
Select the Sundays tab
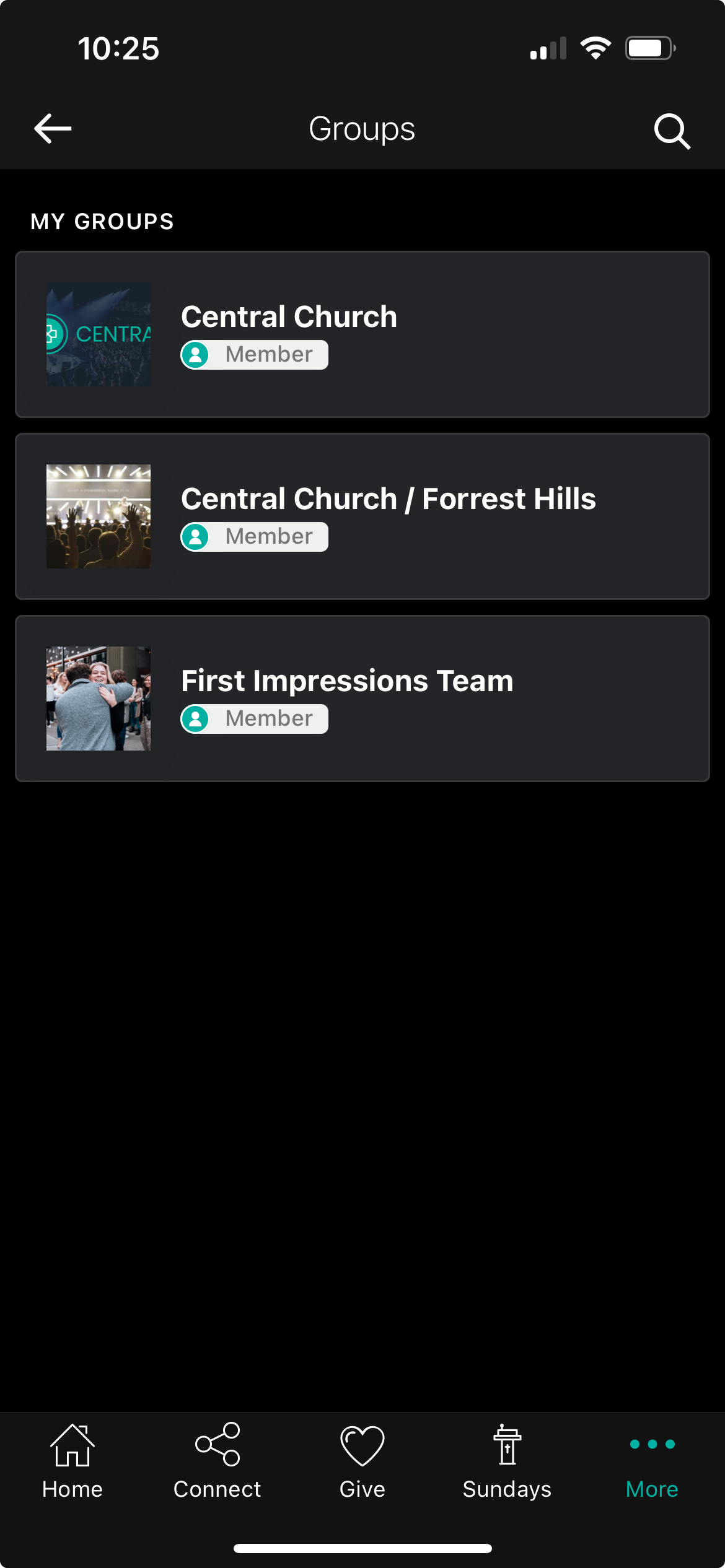(x=507, y=1460)
